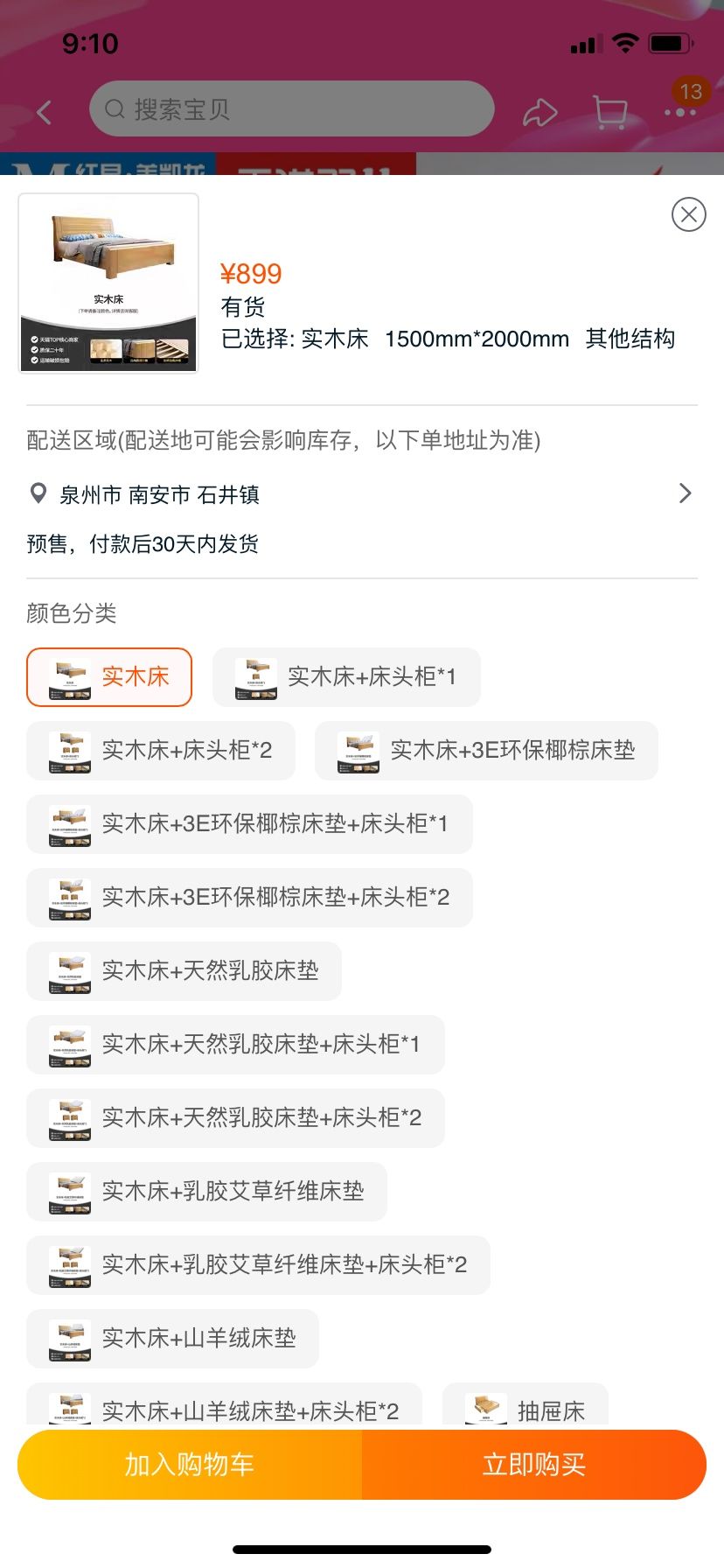Viewport: 724px width, 1568px height.
Task: Choose 实木床+床头柜*1
Action: pos(346,676)
